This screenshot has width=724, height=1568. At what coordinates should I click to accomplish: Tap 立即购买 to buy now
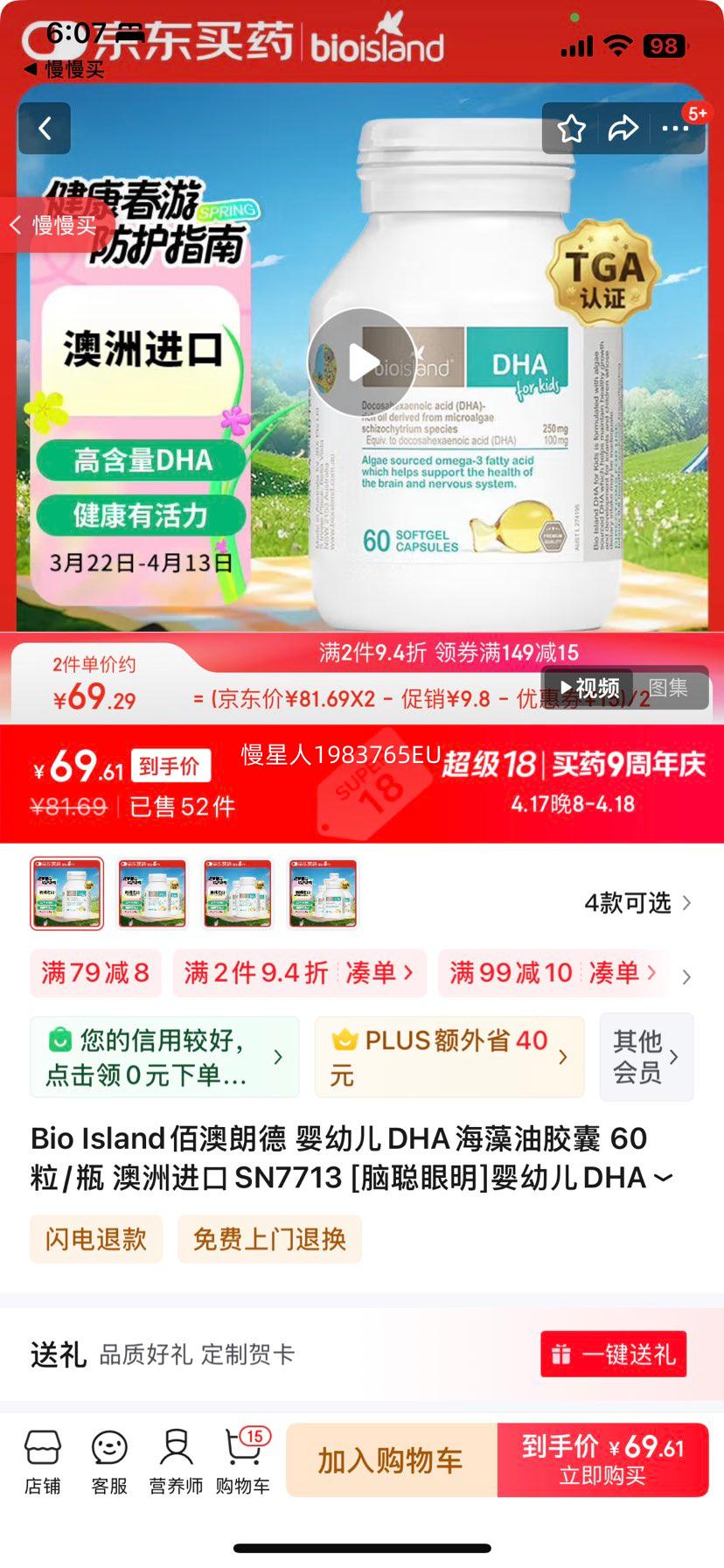602,1459
